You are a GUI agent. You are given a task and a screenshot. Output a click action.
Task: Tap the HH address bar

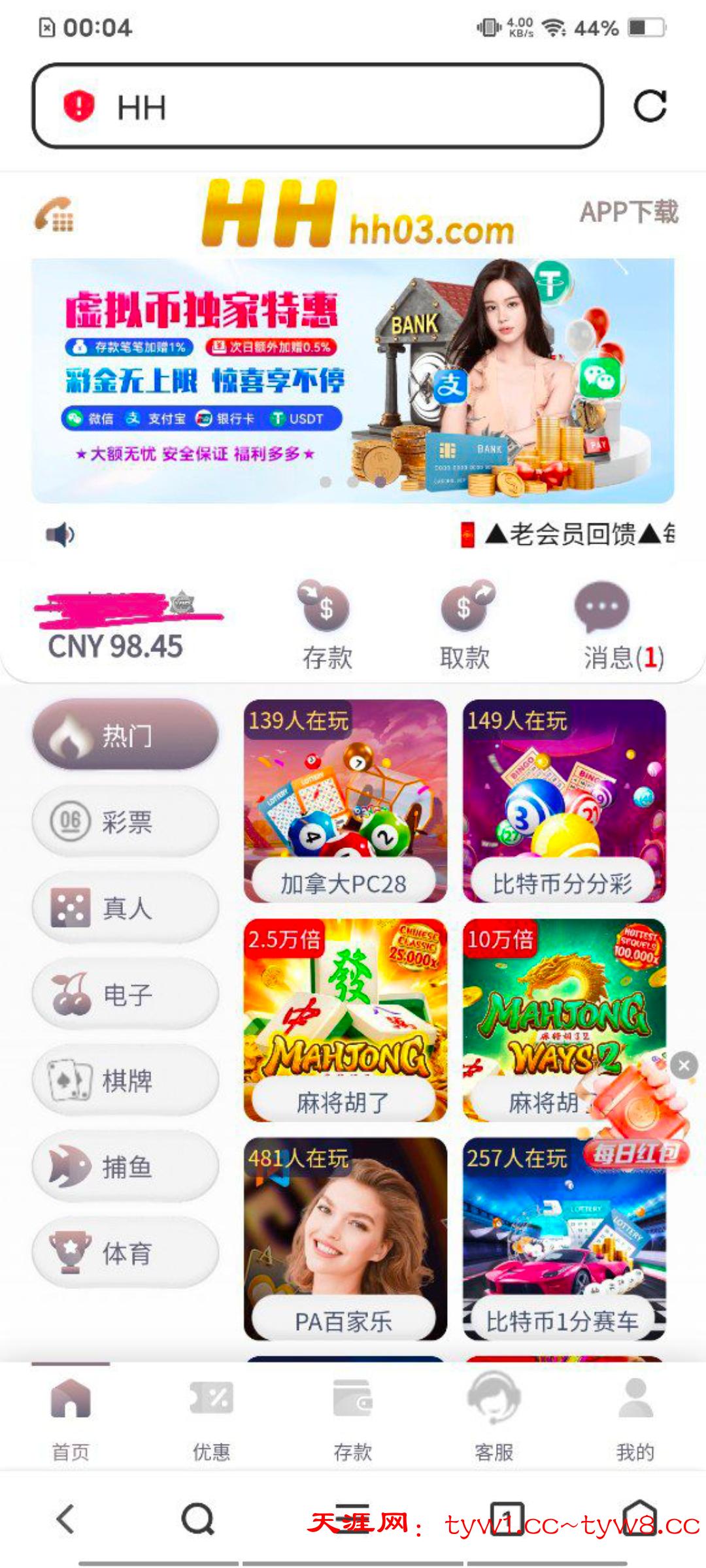[317, 106]
